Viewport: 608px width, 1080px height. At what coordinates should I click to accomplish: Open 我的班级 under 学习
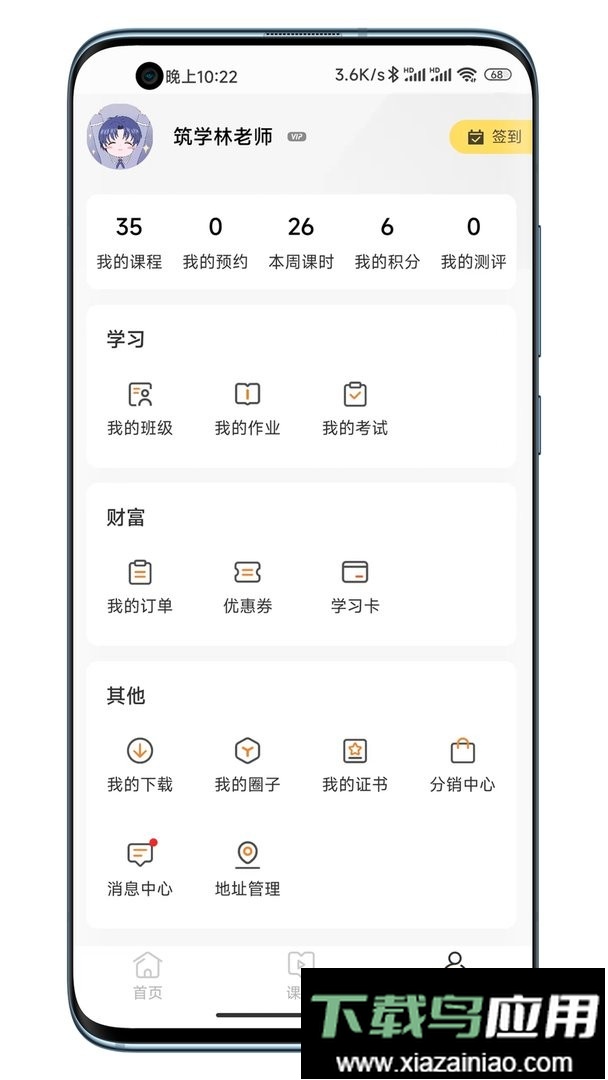[x=140, y=408]
